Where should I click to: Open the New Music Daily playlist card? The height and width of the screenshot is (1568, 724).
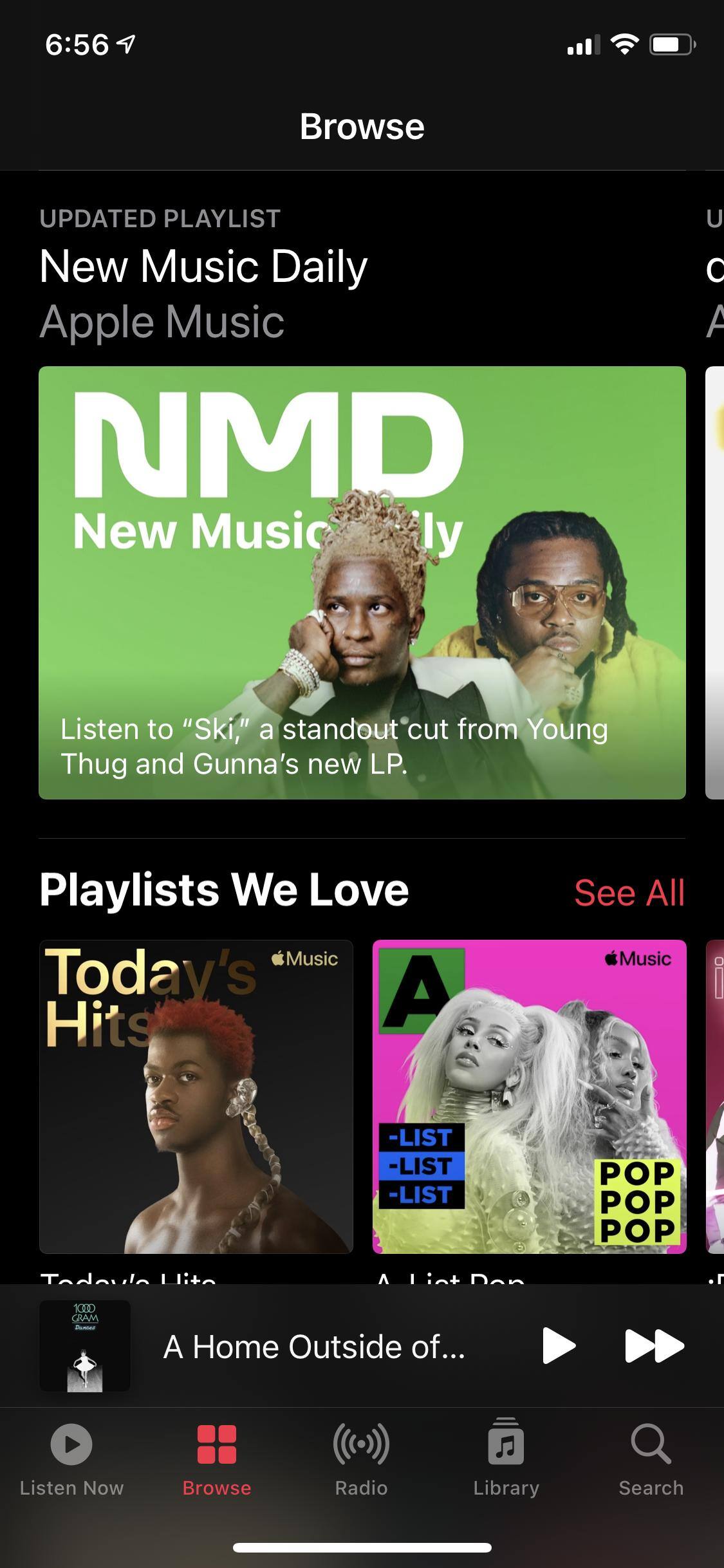pyautogui.click(x=362, y=582)
